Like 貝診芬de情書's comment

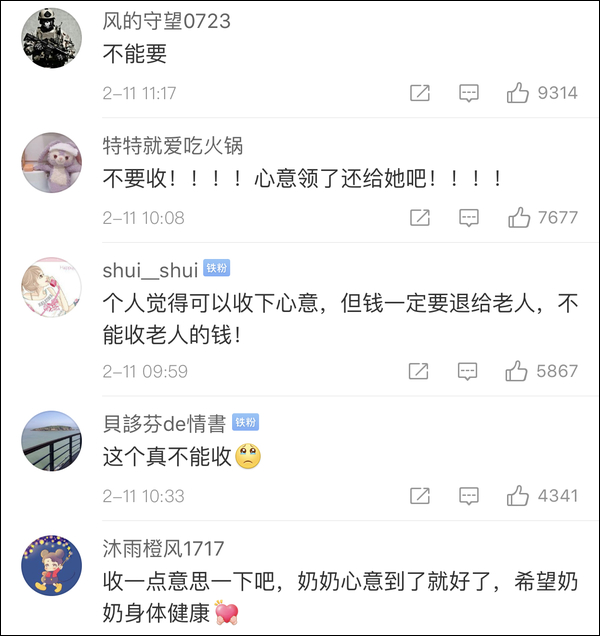click(518, 495)
